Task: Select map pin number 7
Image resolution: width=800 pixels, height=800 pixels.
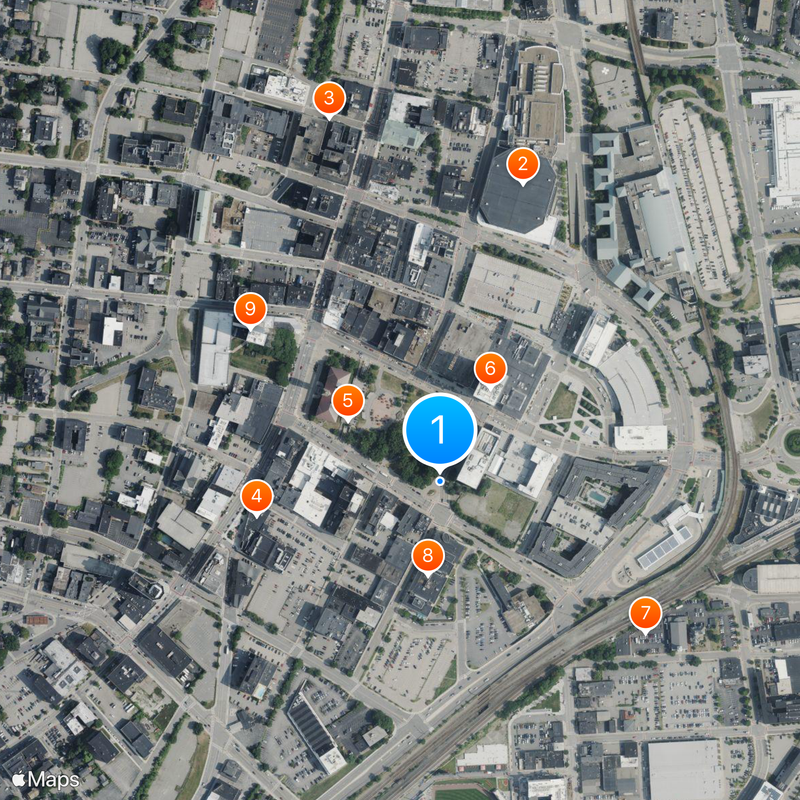Action: pyautogui.click(x=645, y=612)
